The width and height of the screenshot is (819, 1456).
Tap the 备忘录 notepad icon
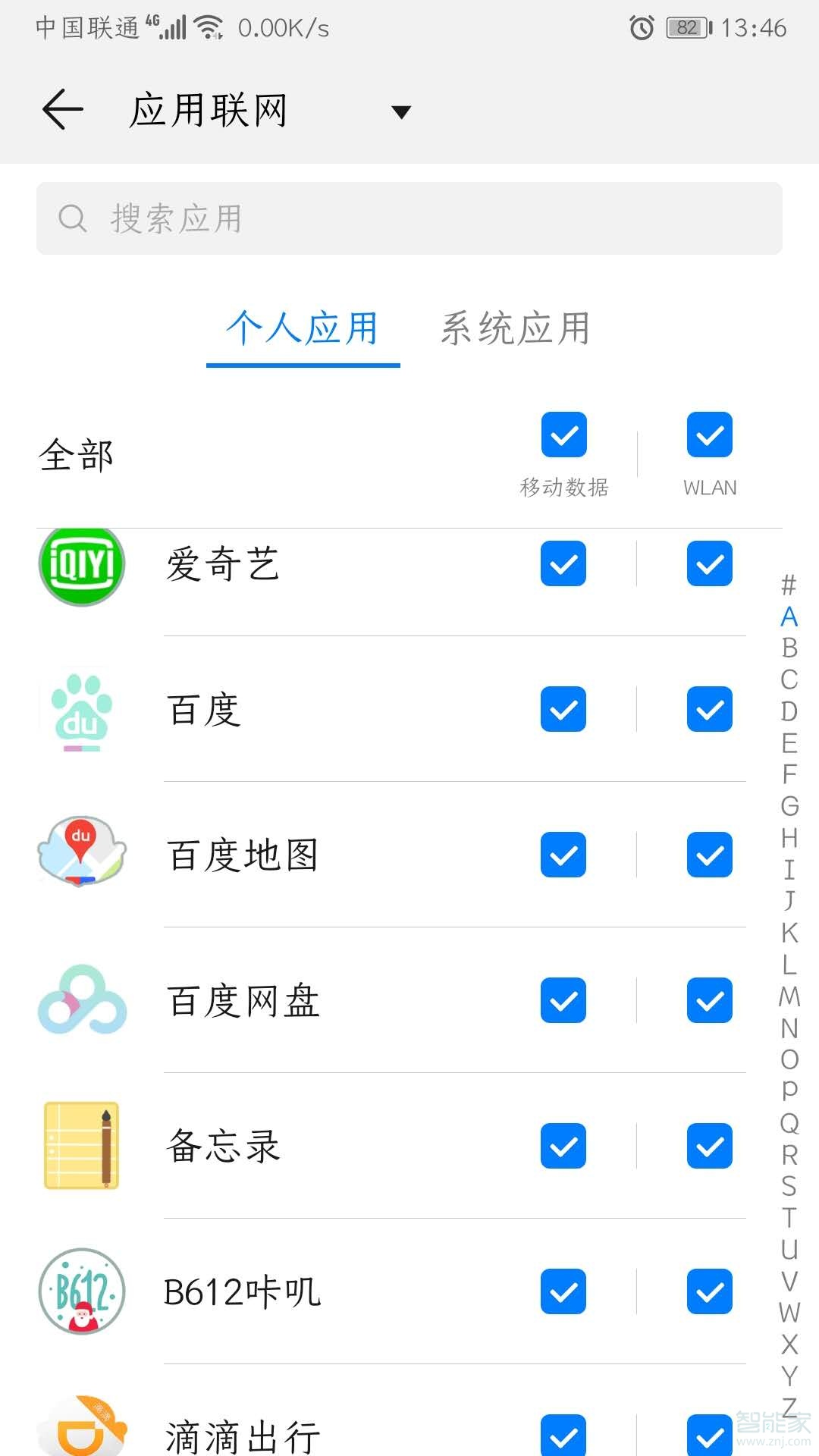click(81, 1145)
